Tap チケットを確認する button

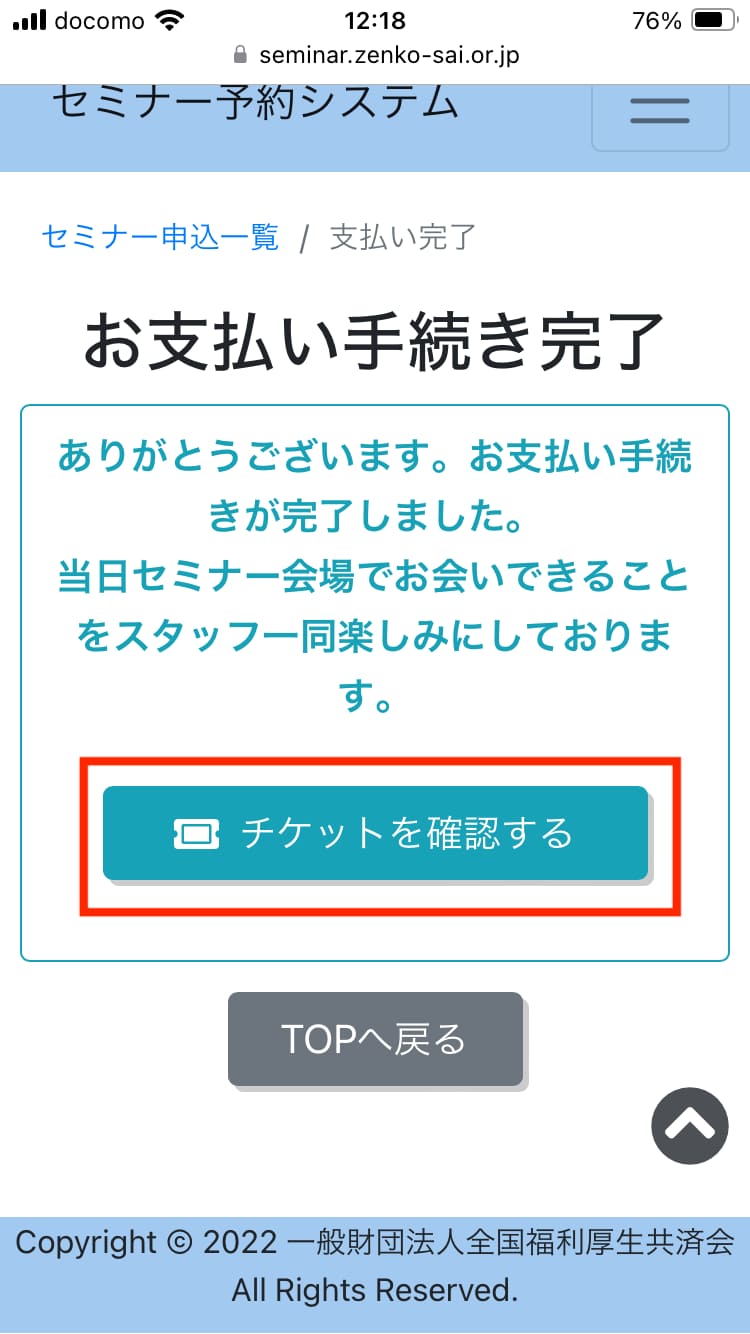[x=375, y=833]
